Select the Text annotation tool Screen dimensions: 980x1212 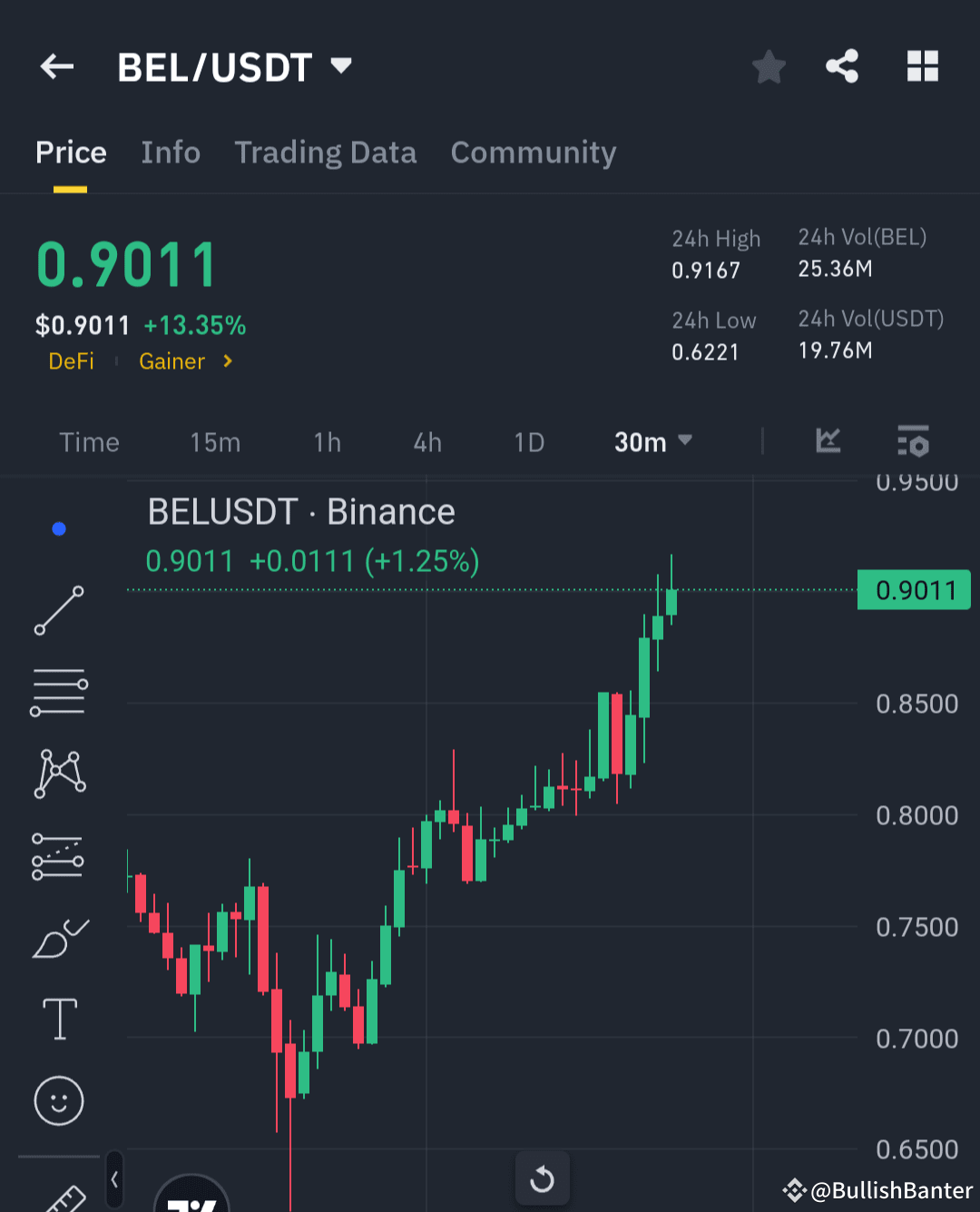click(x=58, y=1019)
